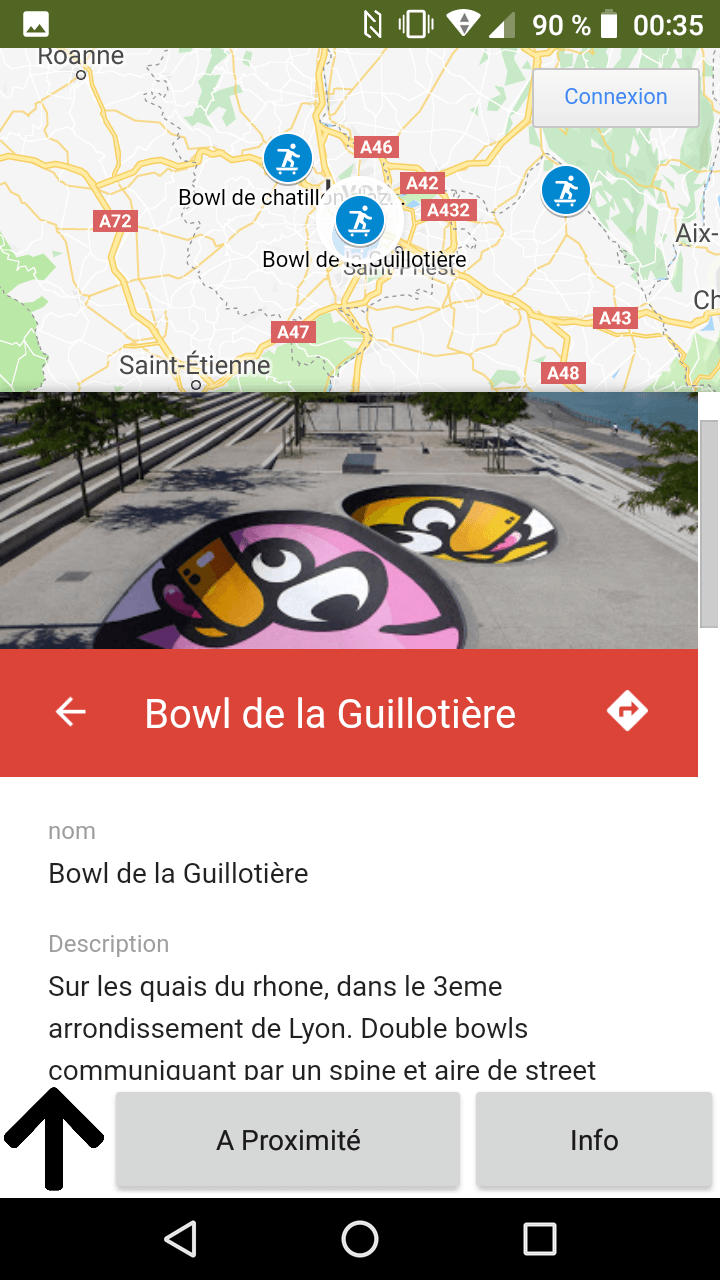Screen dimensions: 720x1280
Task: Select the Bowl de la Guillotière map marker
Action: (x=359, y=220)
